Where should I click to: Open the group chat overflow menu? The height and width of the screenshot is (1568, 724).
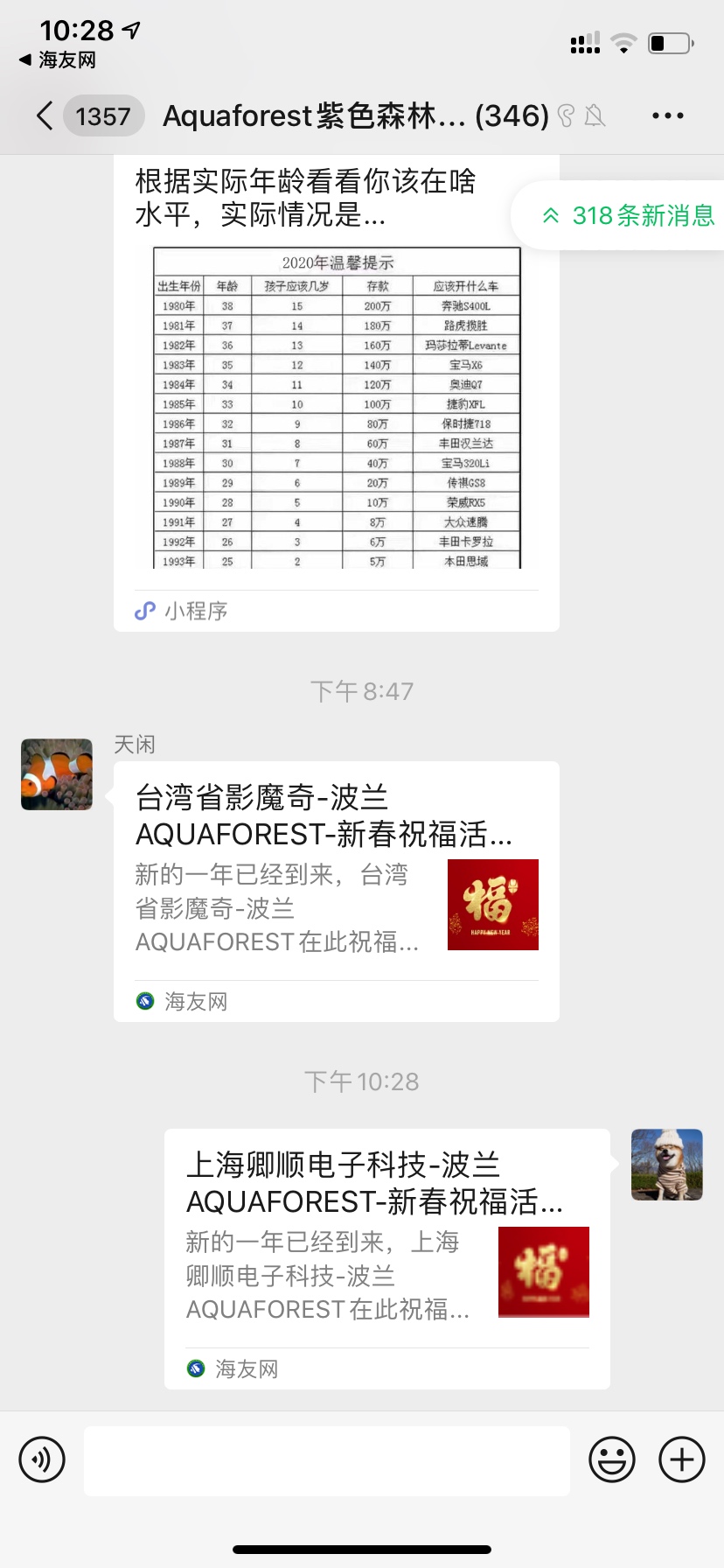tap(667, 115)
